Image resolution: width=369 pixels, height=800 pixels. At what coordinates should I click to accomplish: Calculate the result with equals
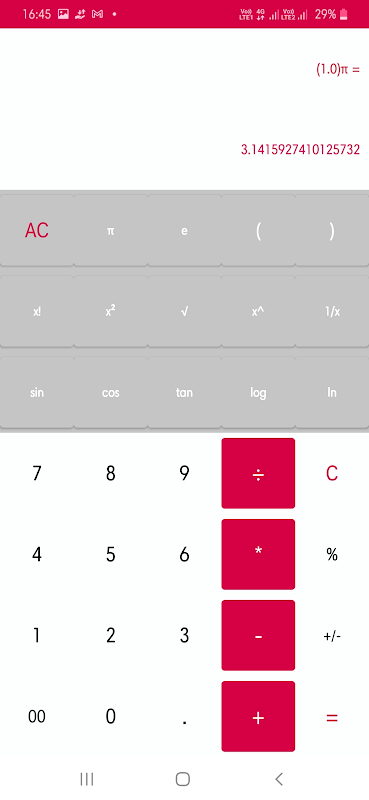[332, 717]
